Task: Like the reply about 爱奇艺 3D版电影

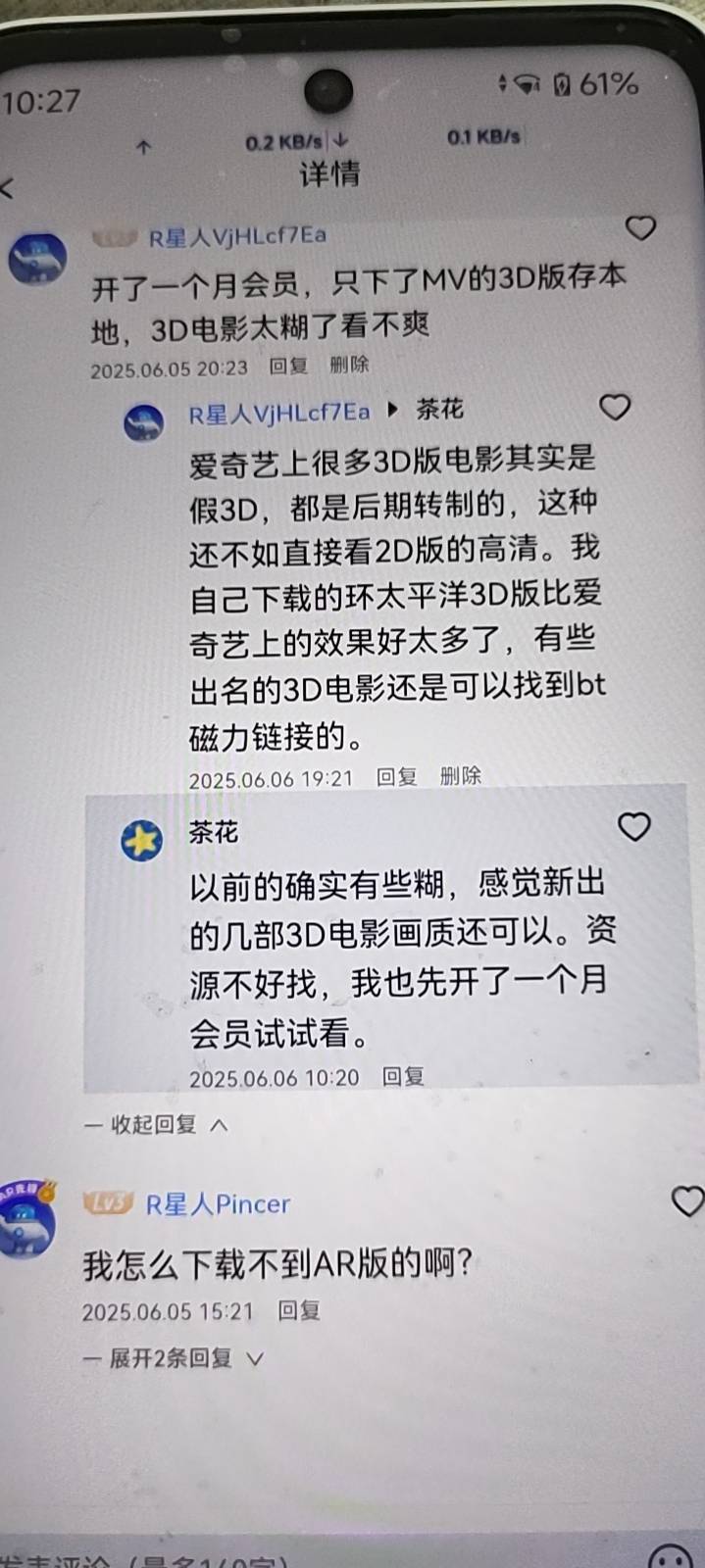Action: pyautogui.click(x=615, y=407)
